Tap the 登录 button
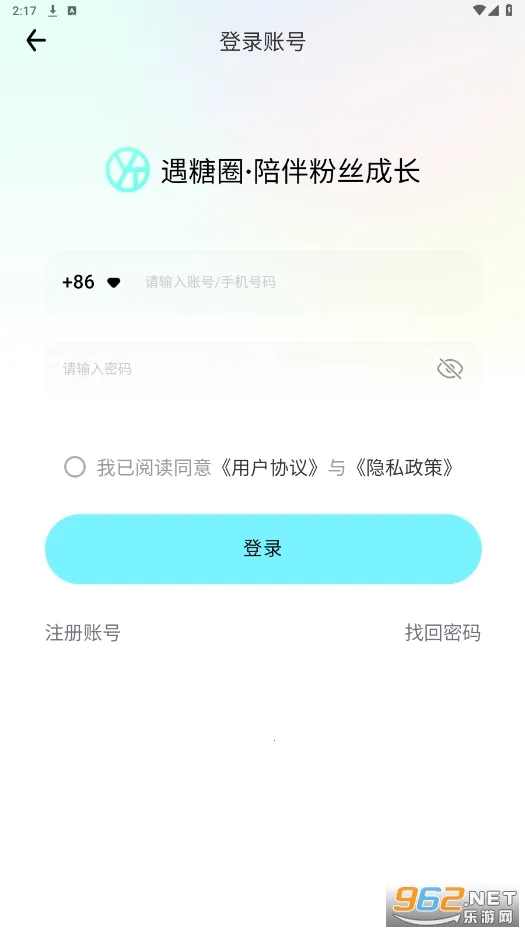 tap(263, 549)
